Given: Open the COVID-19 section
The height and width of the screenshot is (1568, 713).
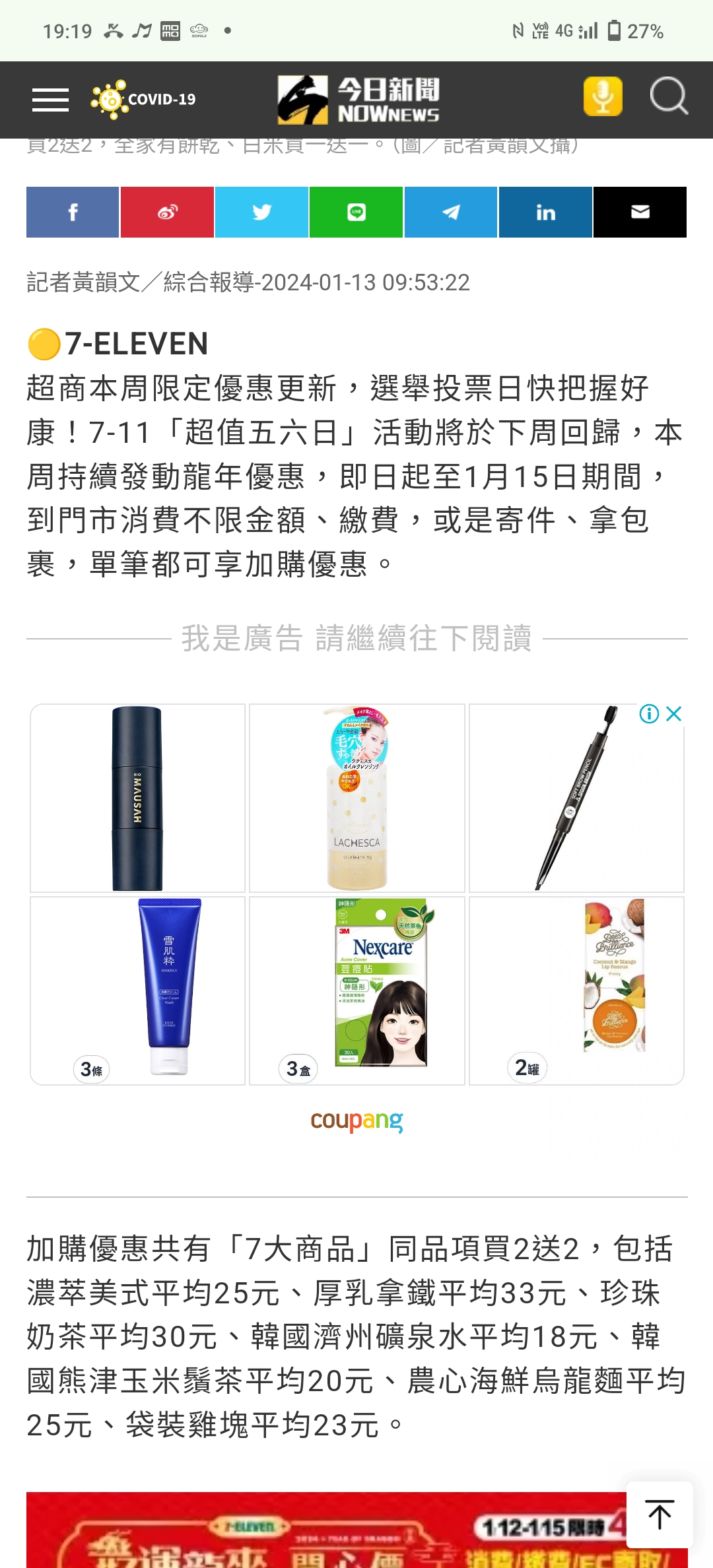Looking at the screenshot, I should pyautogui.click(x=144, y=100).
